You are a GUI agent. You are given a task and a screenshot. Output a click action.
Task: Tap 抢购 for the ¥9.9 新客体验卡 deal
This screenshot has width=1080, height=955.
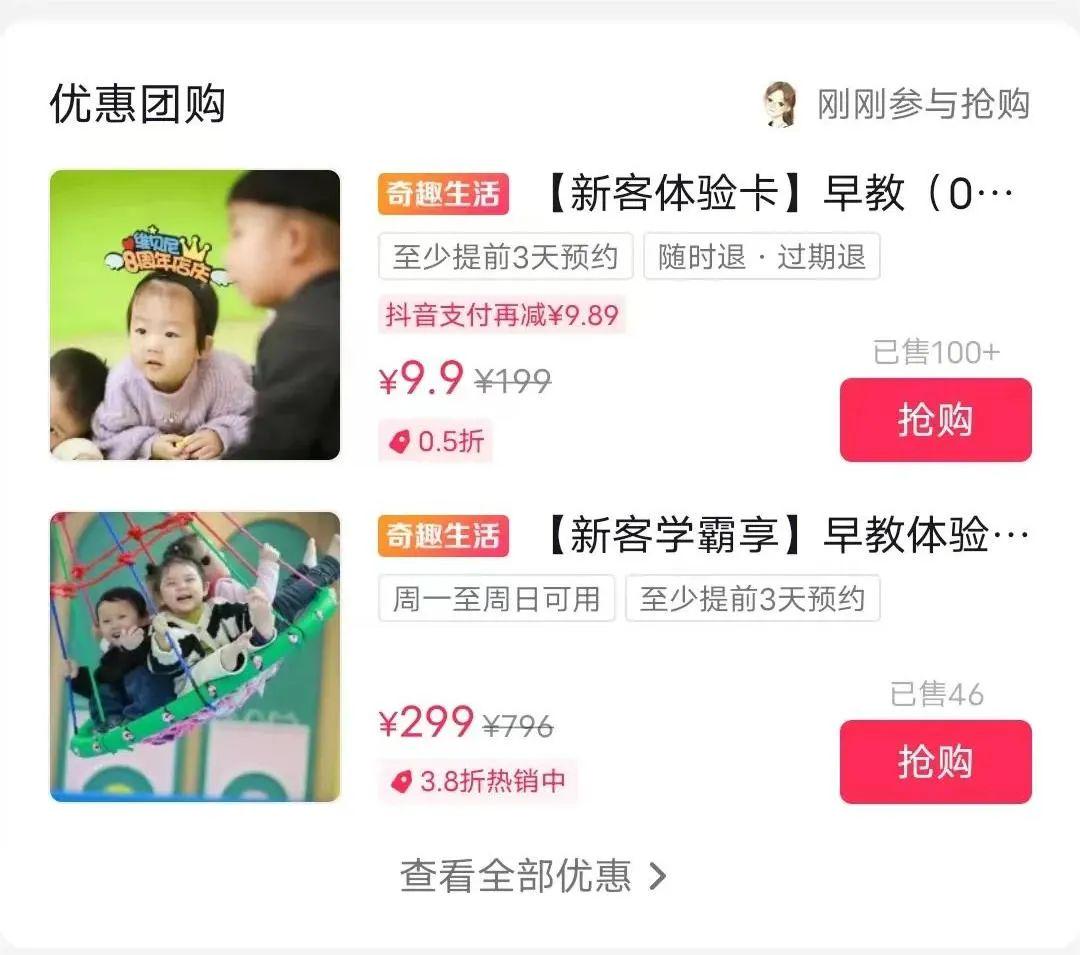pyautogui.click(x=935, y=420)
